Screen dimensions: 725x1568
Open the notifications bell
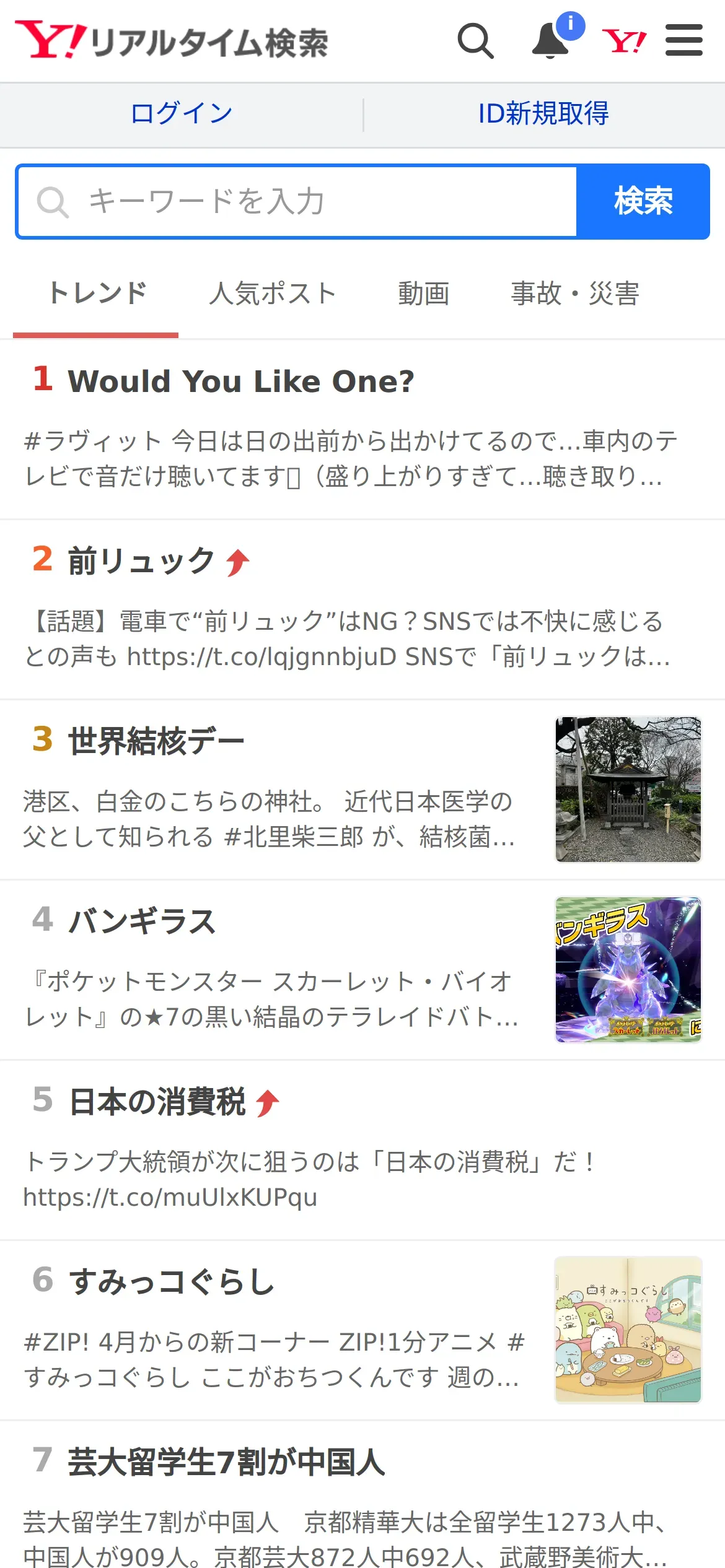tap(551, 40)
